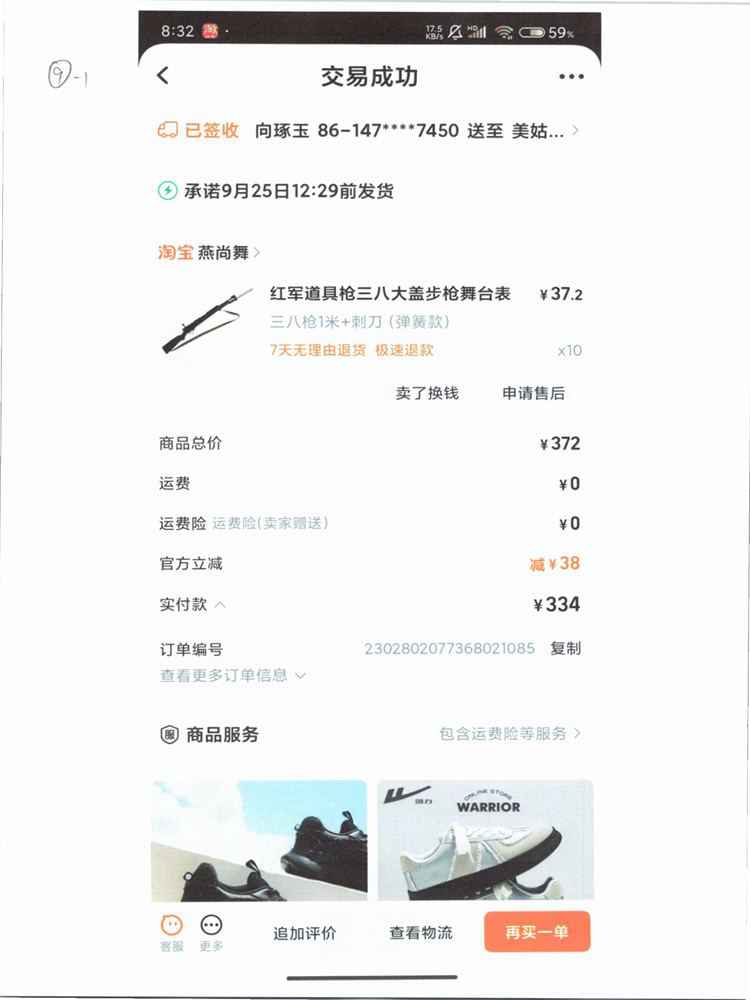Screen dimensions: 750x1000
Task: Open the three-dot overflow menu
Action: tap(571, 77)
